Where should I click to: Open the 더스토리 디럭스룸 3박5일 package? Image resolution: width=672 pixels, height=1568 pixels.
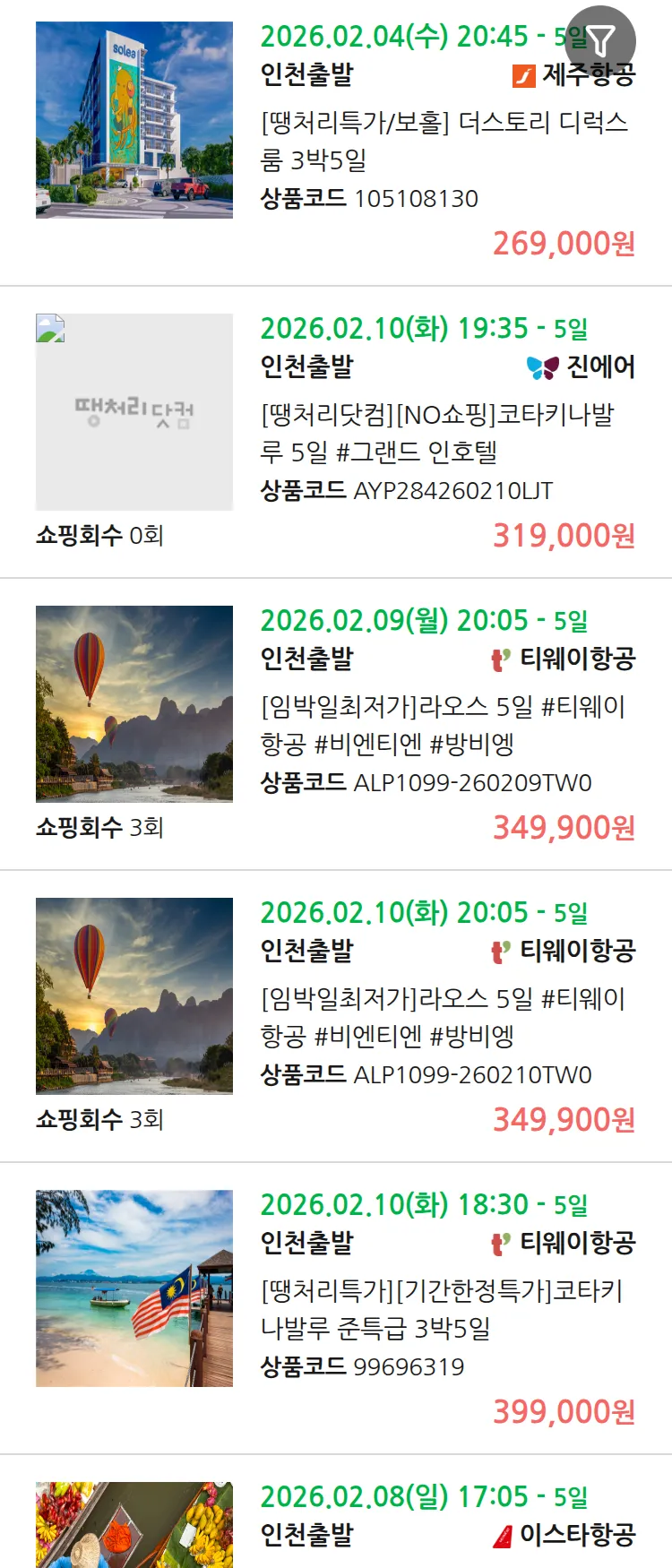444,141
